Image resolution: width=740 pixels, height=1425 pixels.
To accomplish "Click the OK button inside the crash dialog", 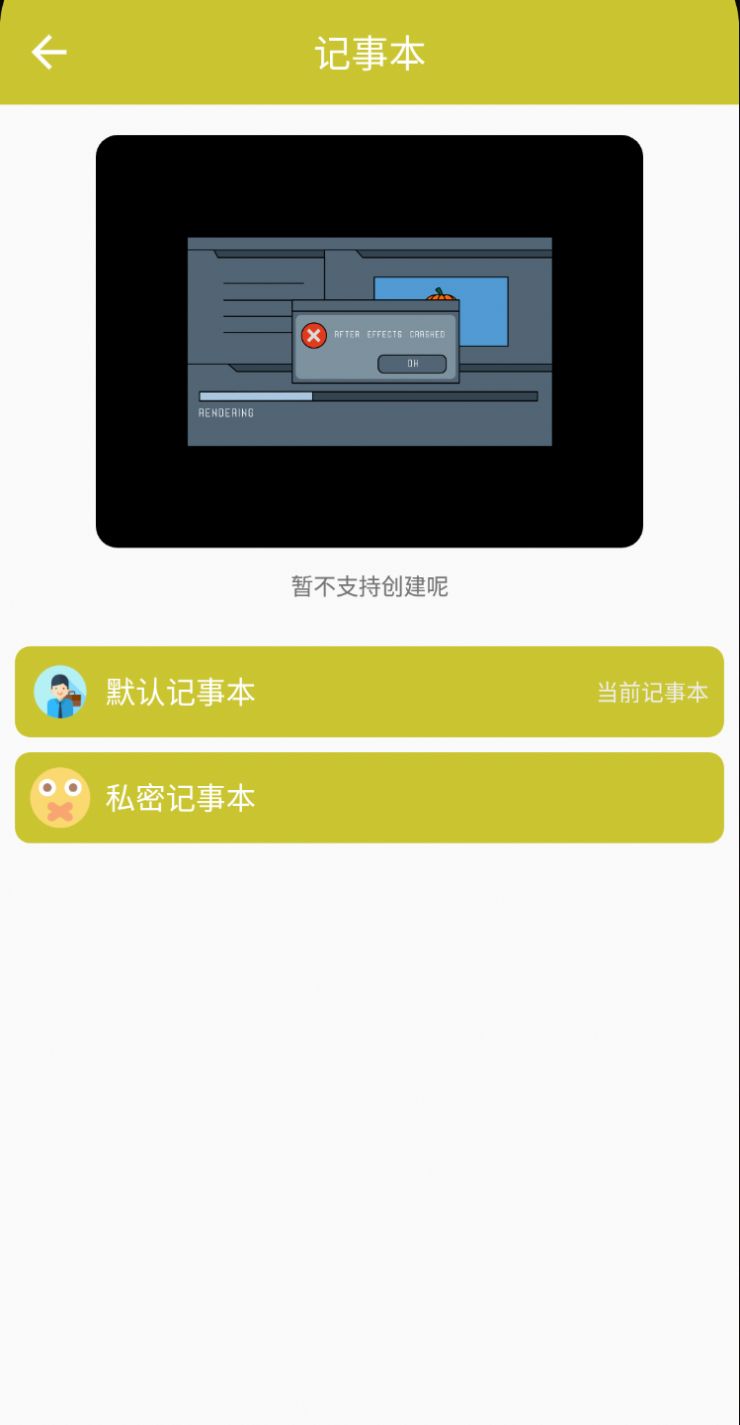I will [412, 363].
